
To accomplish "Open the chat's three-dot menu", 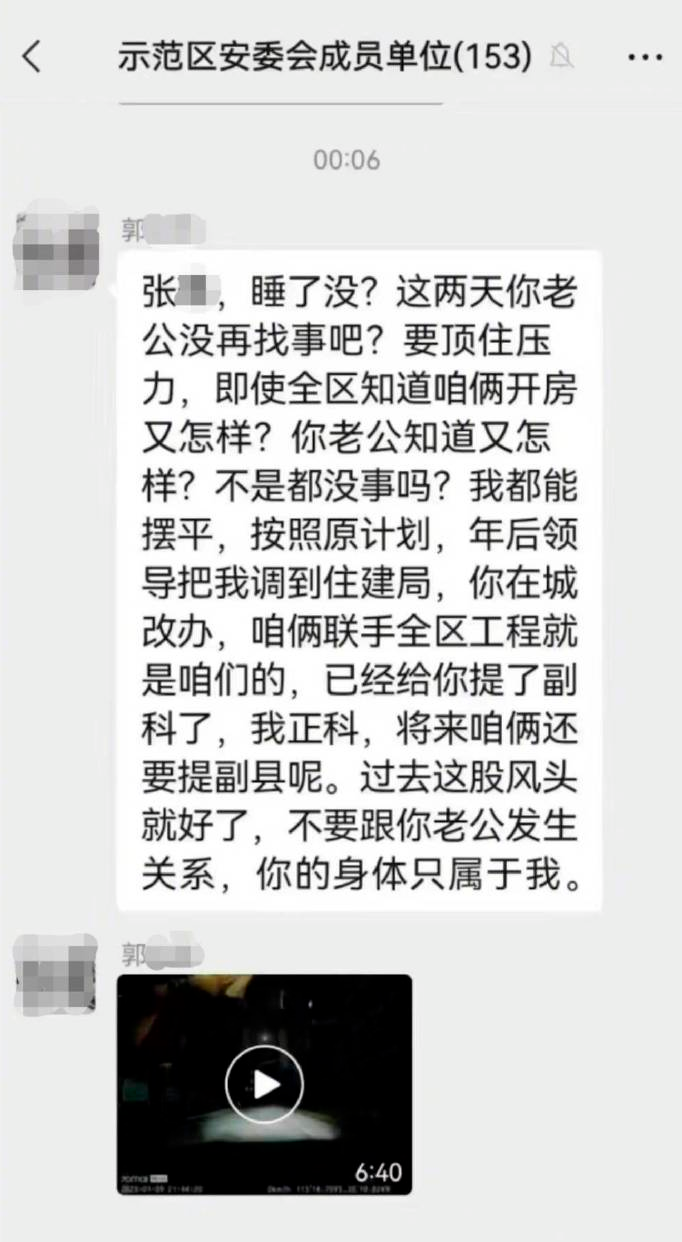I will click(x=645, y=57).
